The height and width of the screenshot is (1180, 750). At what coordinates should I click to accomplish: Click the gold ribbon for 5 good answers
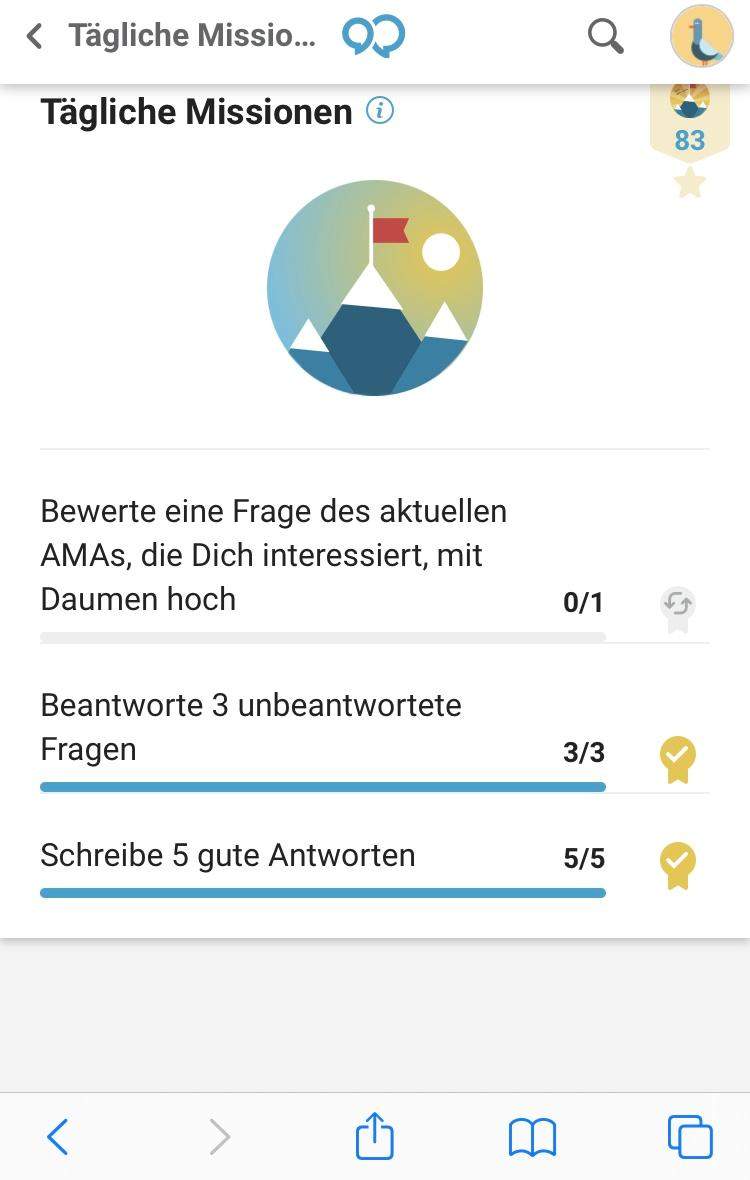(678, 866)
